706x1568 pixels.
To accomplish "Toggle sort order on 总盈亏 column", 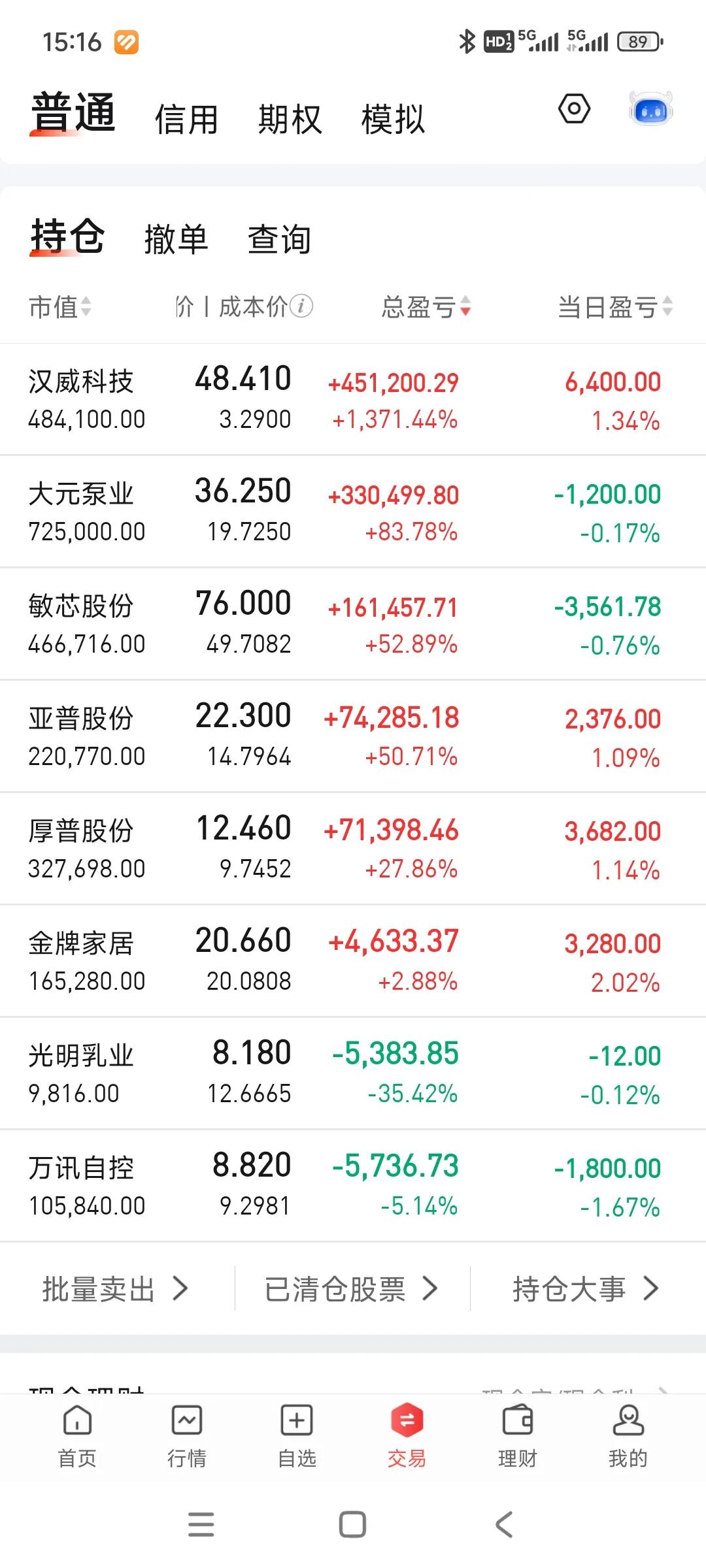I will coord(465,307).
